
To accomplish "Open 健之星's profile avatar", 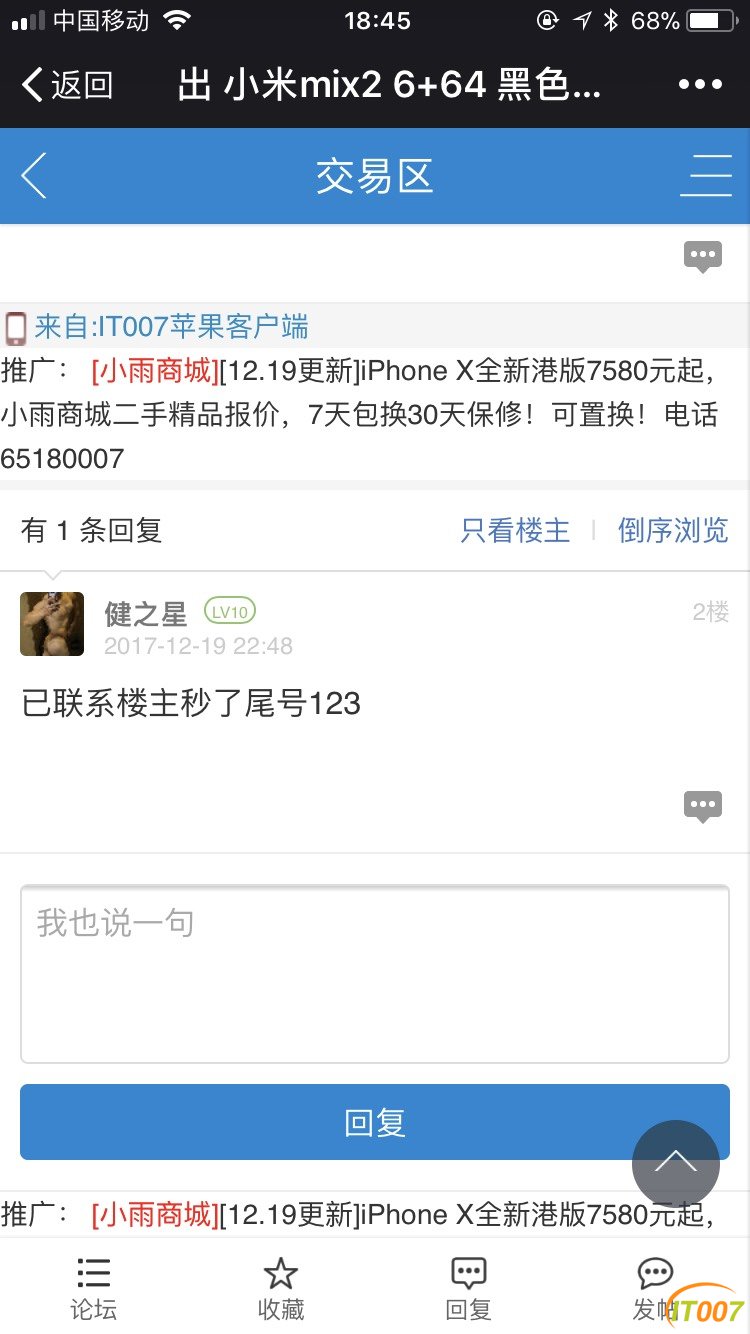I will coord(52,624).
